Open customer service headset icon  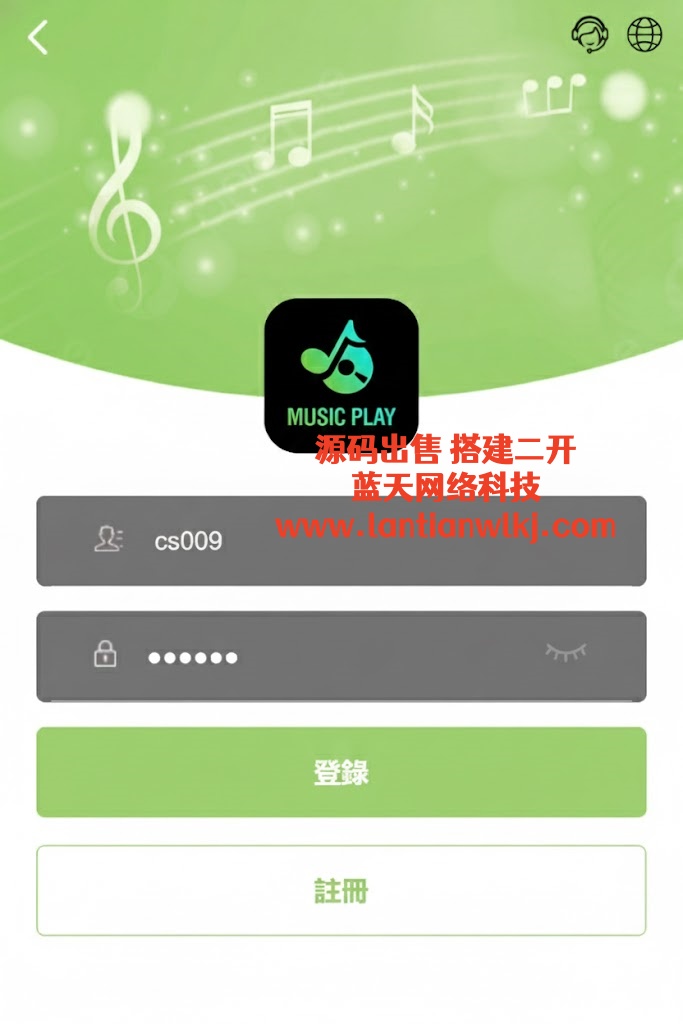590,35
